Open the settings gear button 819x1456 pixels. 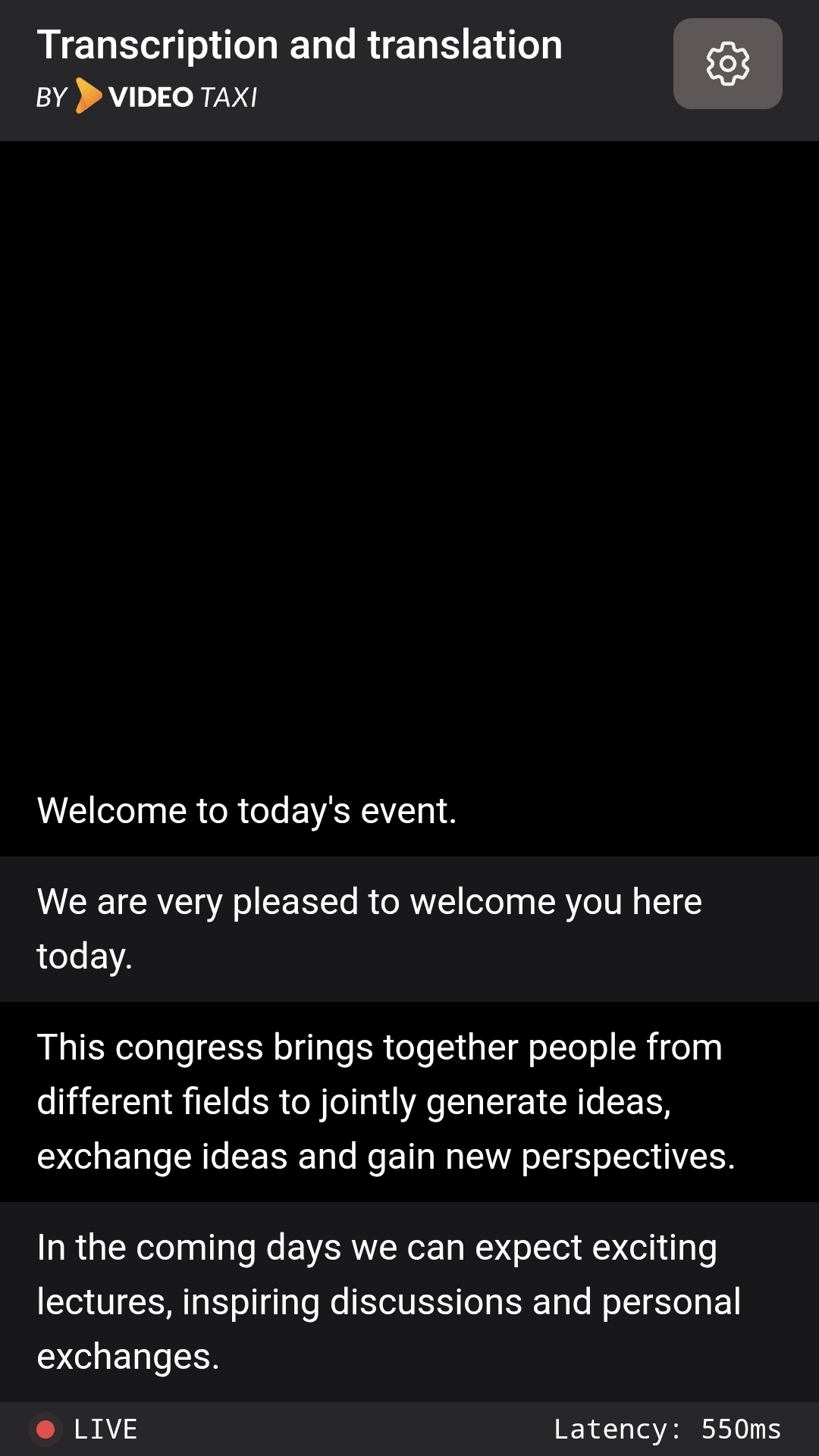point(727,64)
